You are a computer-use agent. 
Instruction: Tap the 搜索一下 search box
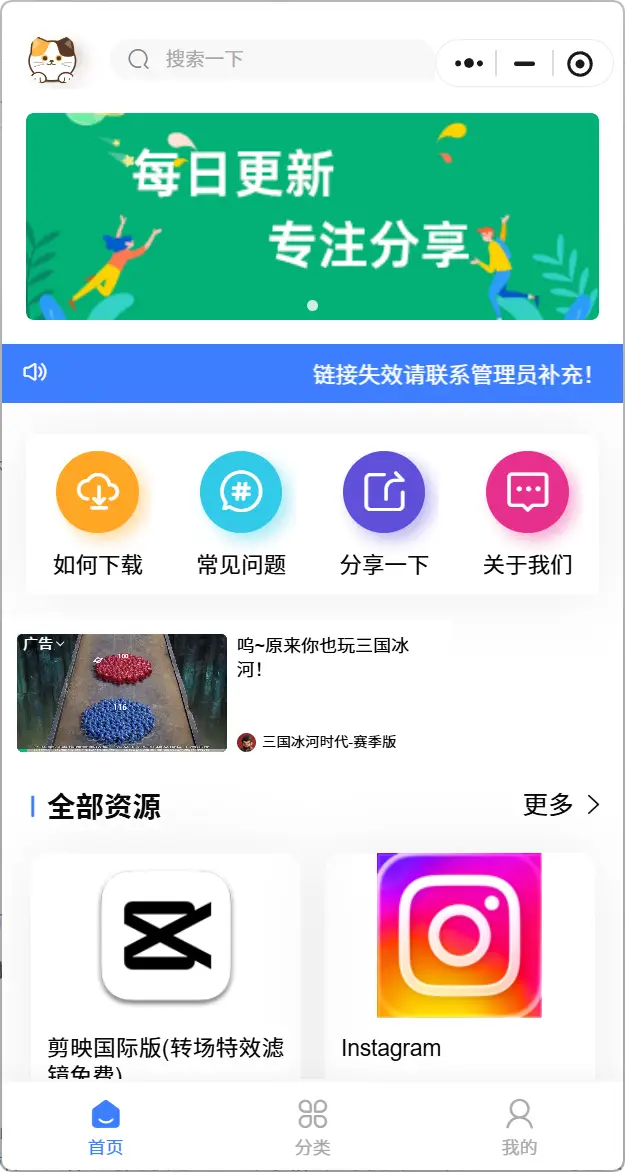270,59
